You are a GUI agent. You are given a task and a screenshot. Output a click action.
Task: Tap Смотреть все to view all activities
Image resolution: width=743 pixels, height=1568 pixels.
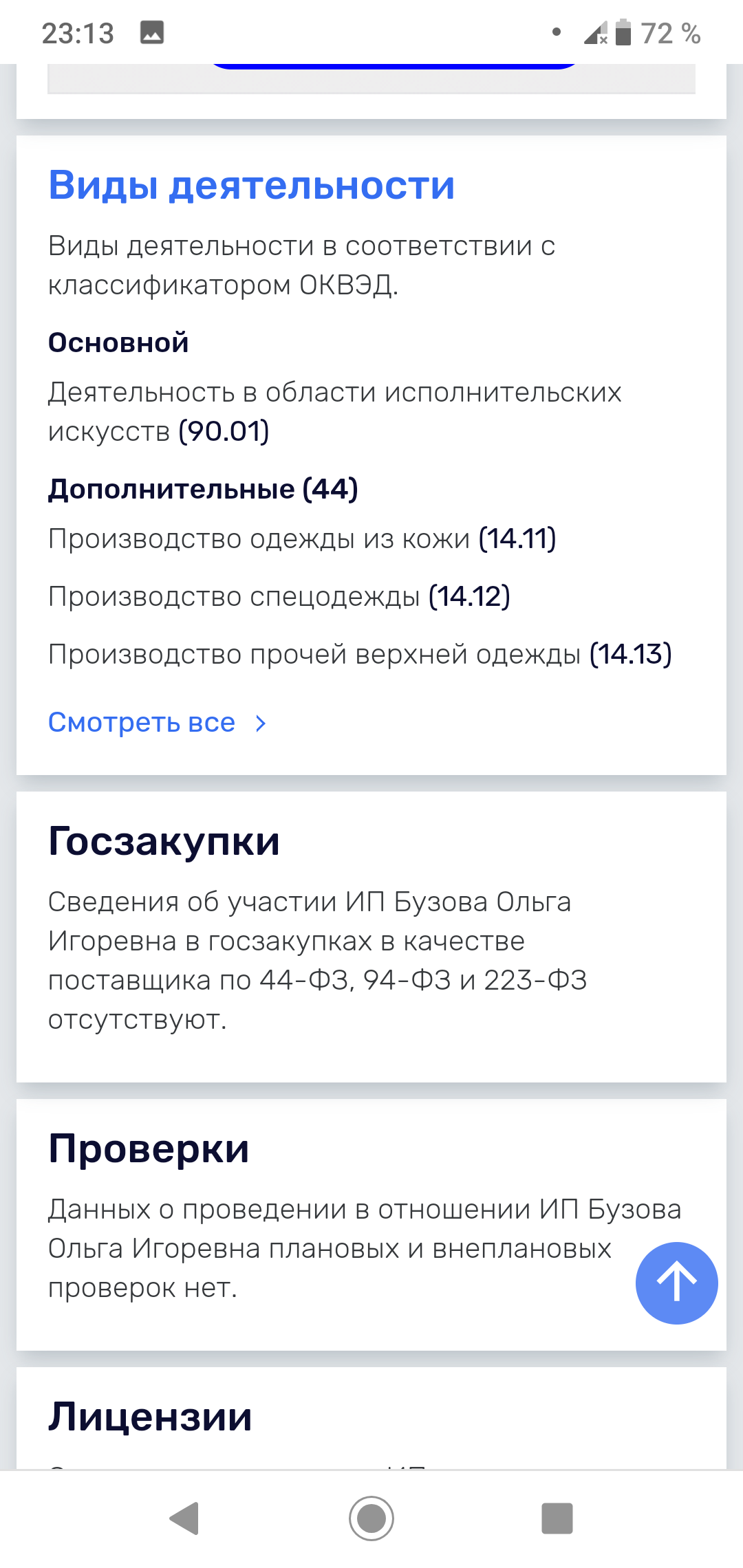pyautogui.click(x=158, y=723)
